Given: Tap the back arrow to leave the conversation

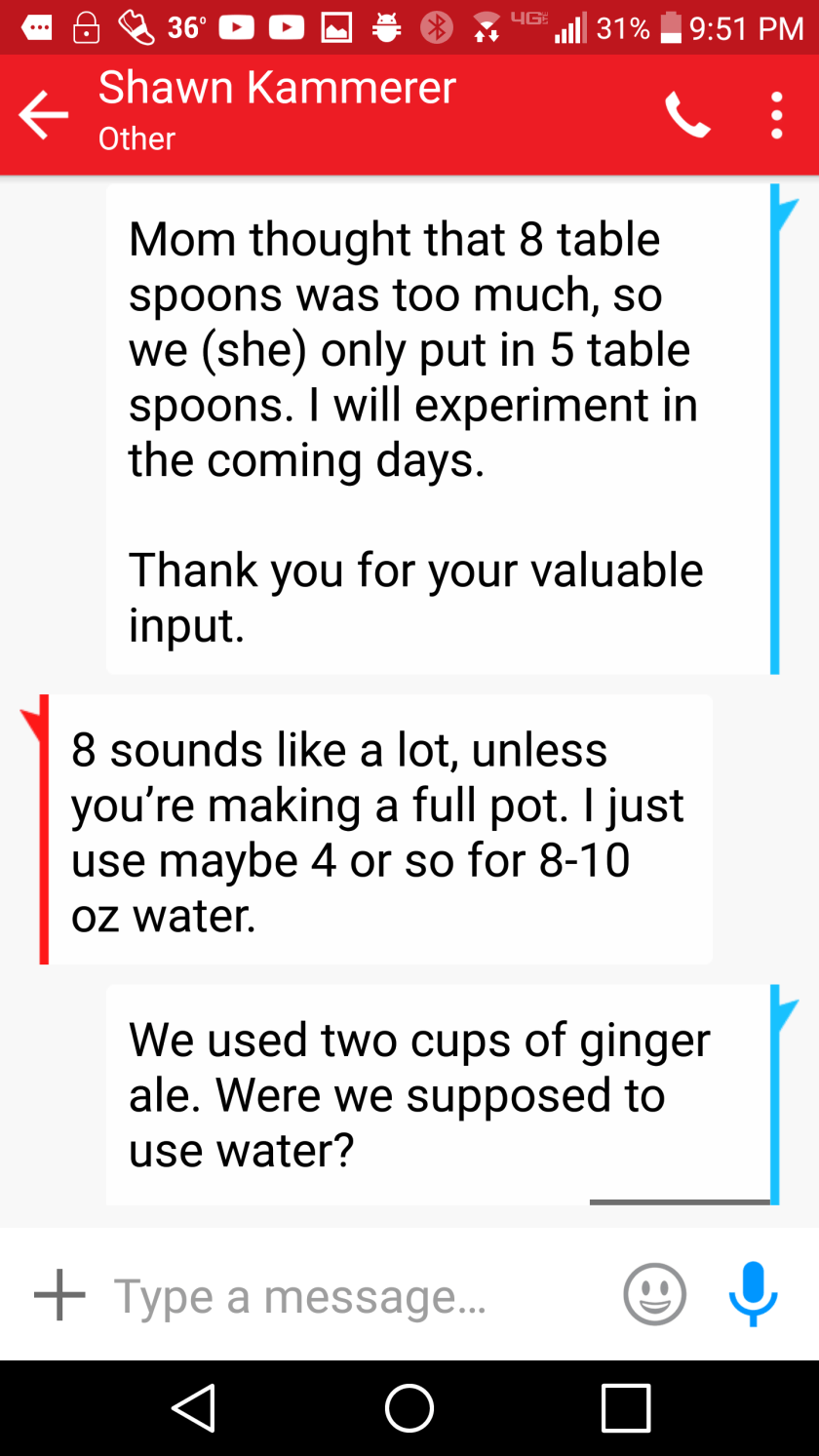Looking at the screenshot, I should [x=42, y=114].
